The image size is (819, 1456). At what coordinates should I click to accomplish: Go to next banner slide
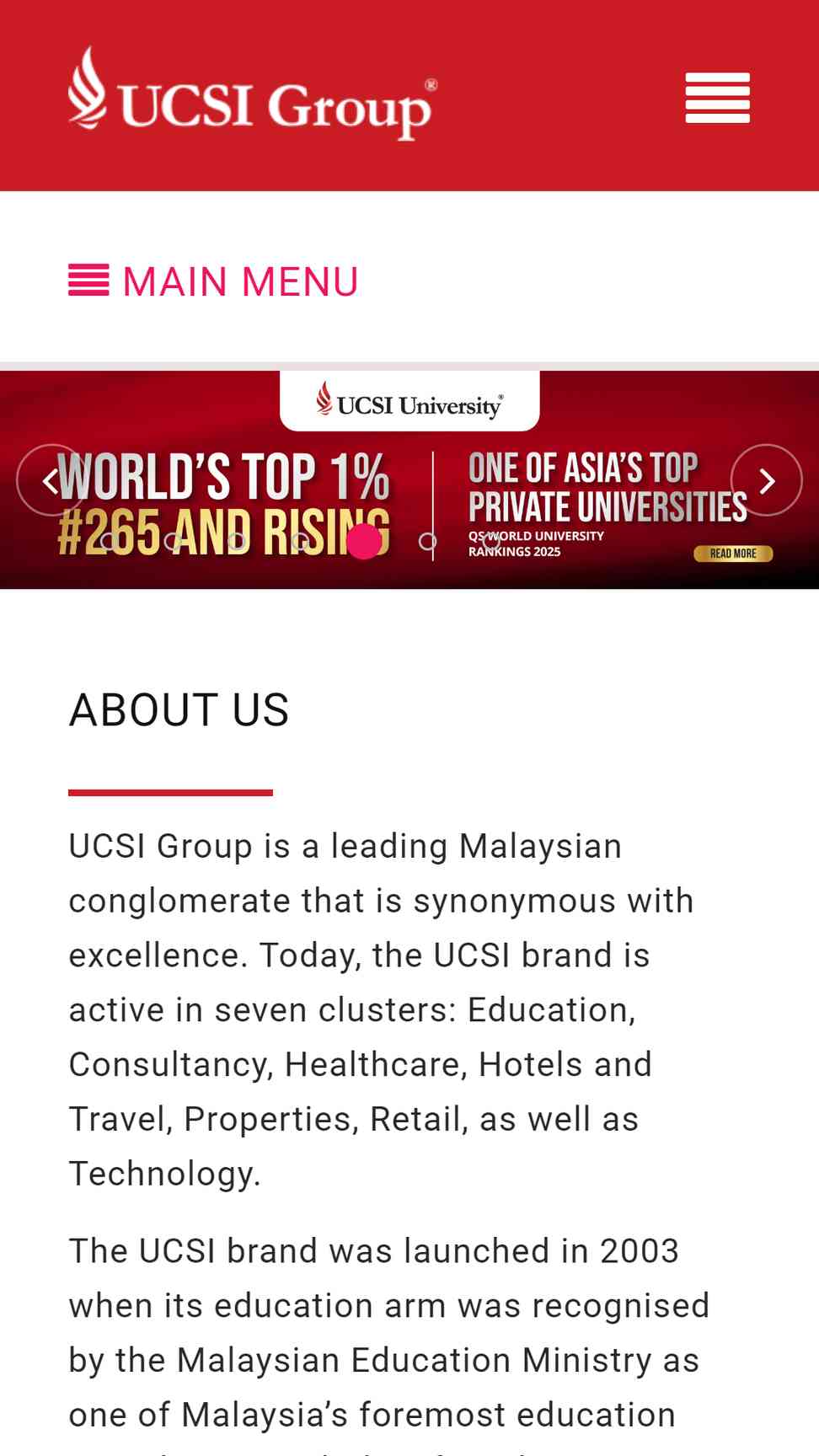[767, 480]
